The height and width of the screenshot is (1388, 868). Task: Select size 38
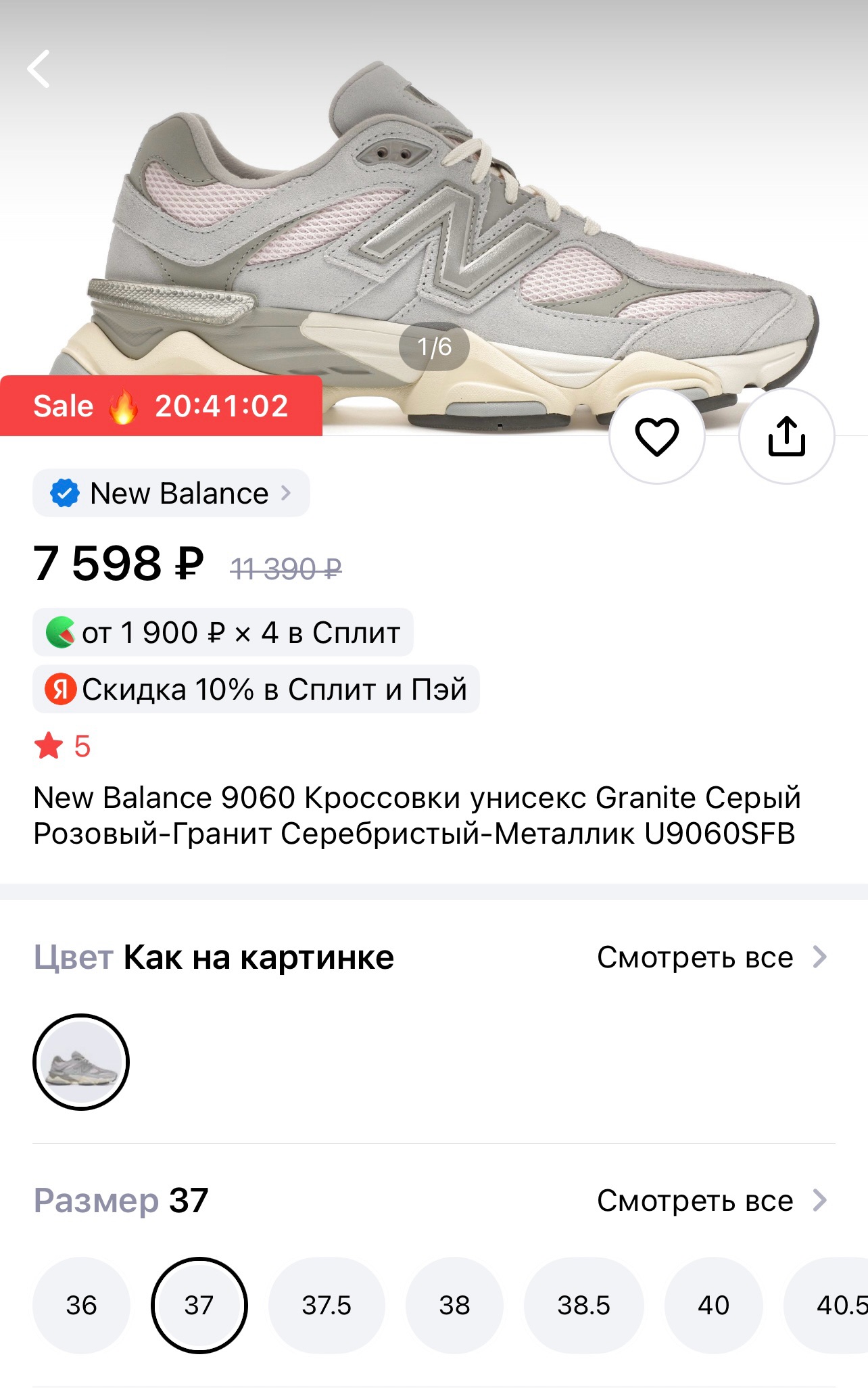tap(454, 1306)
